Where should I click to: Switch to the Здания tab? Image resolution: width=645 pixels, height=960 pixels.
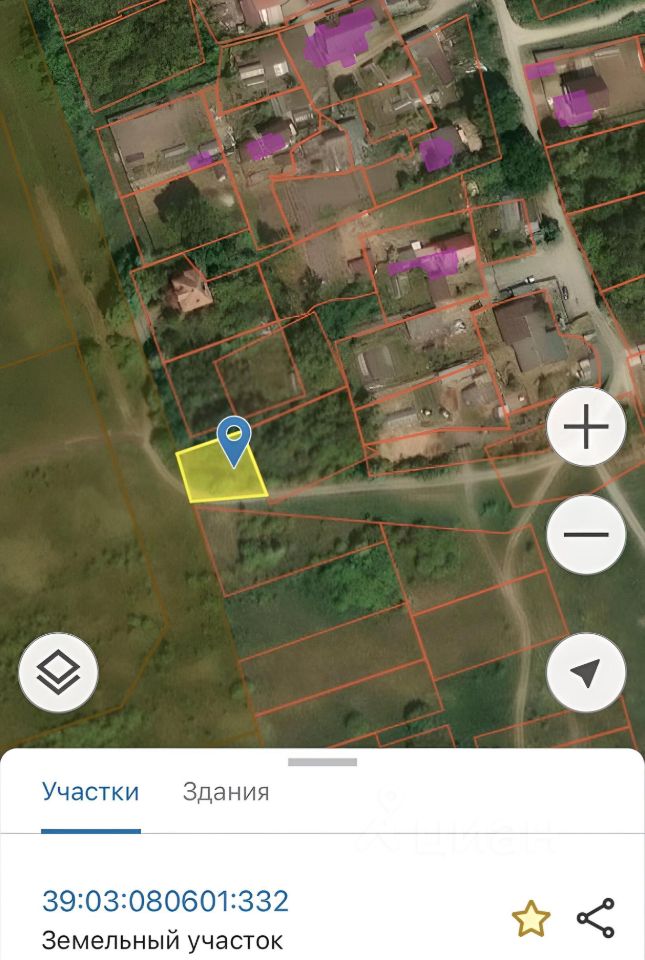coord(226,793)
